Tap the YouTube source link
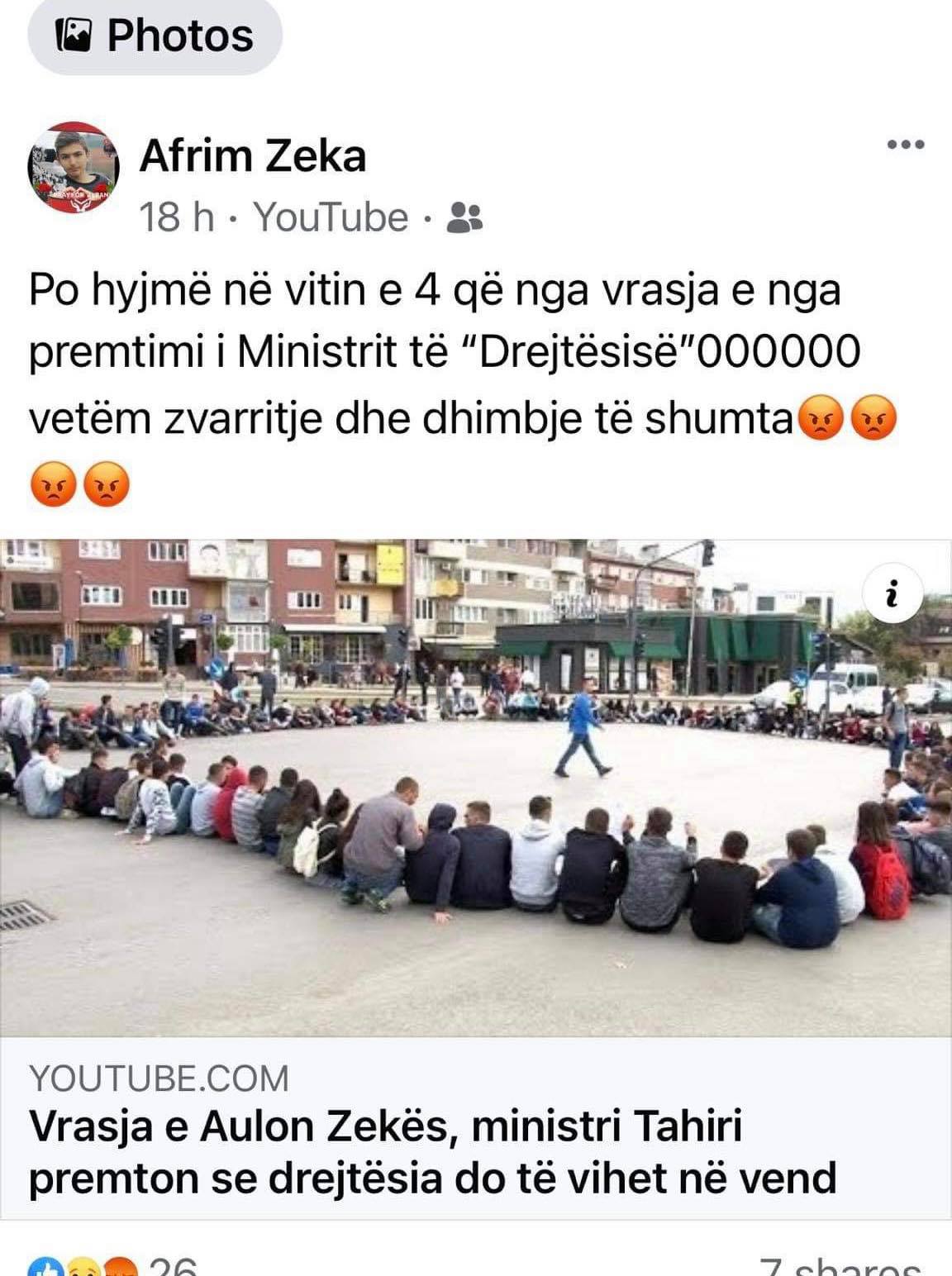The width and height of the screenshot is (952, 1276). tap(331, 218)
